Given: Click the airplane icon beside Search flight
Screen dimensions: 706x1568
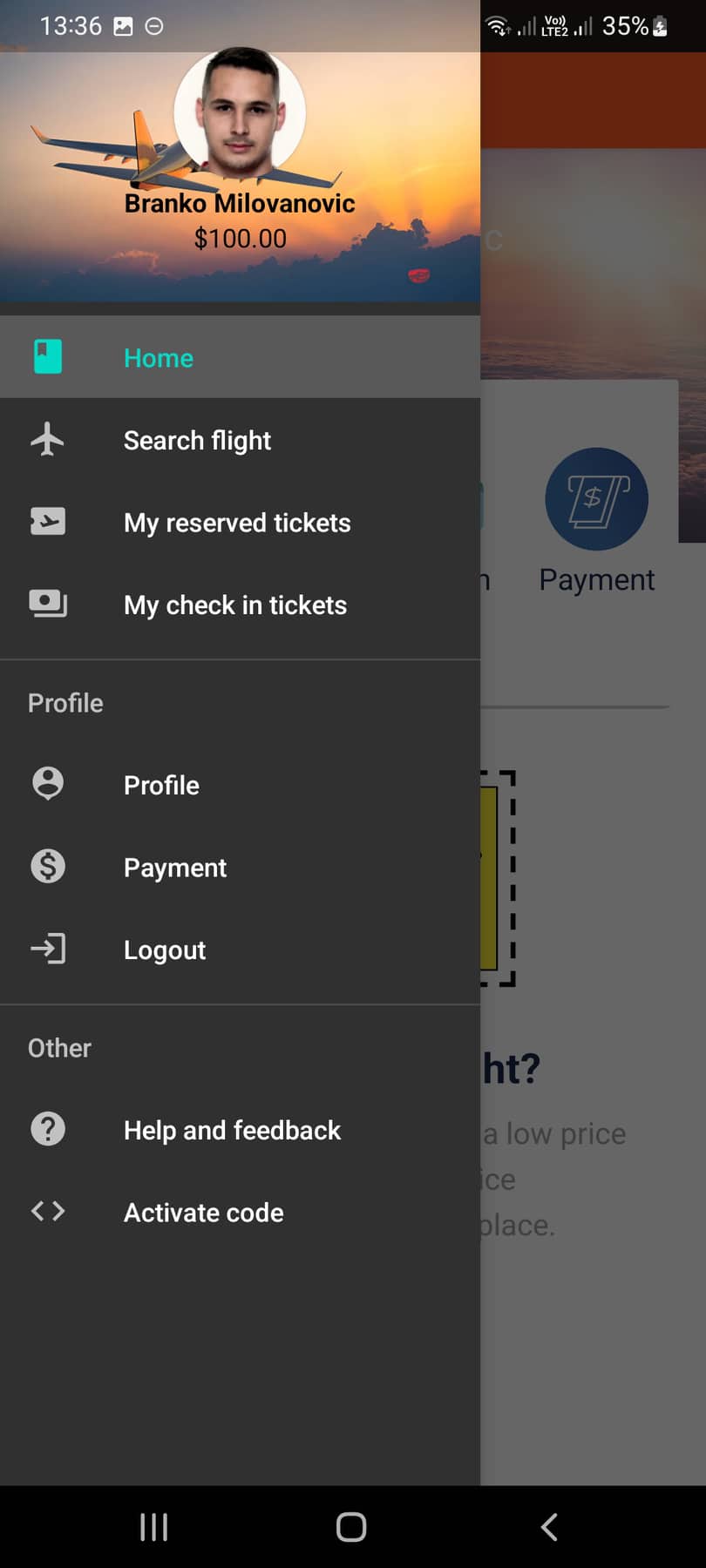Looking at the screenshot, I should (x=48, y=439).
